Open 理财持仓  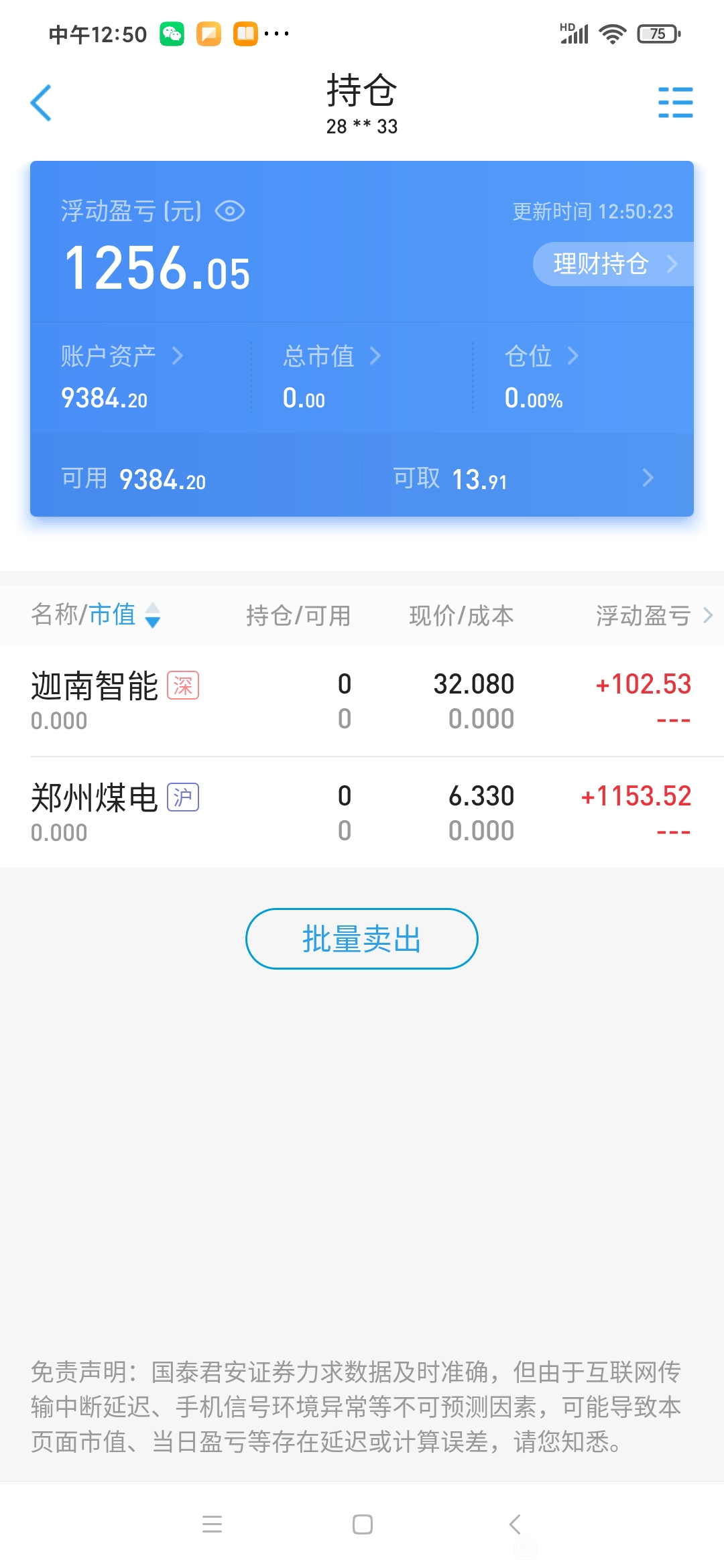[x=613, y=264]
